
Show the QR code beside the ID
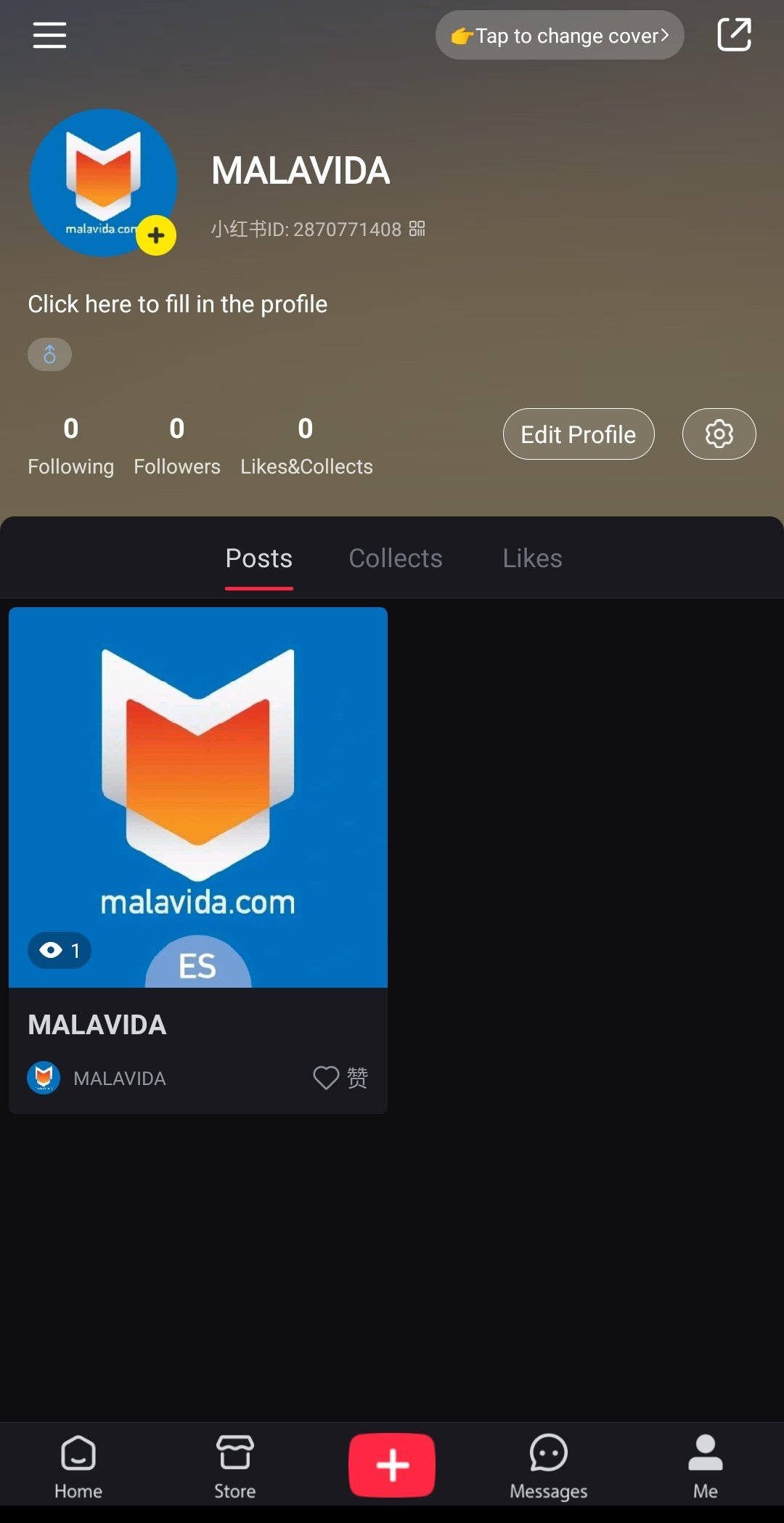pyautogui.click(x=417, y=229)
